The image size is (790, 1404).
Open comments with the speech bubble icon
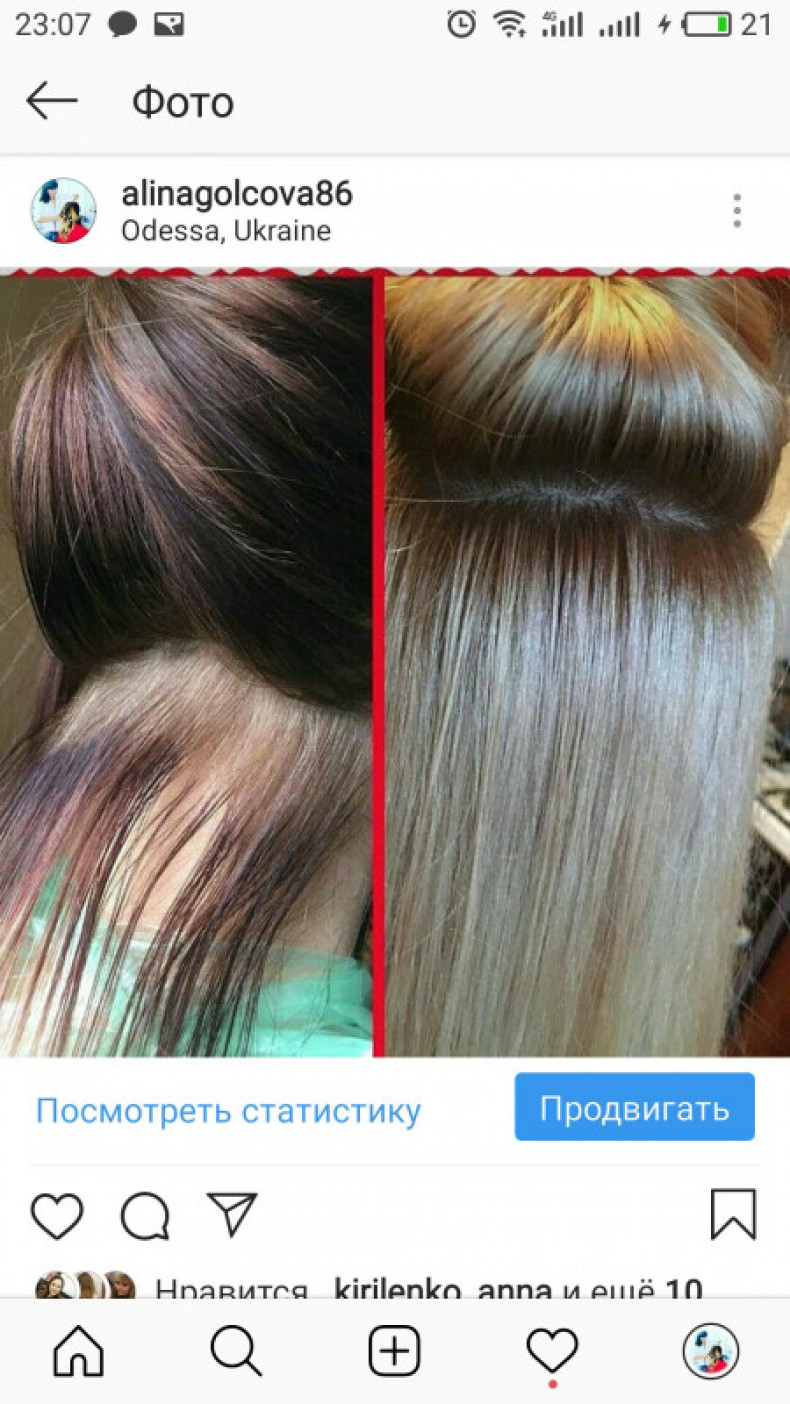tap(145, 1216)
